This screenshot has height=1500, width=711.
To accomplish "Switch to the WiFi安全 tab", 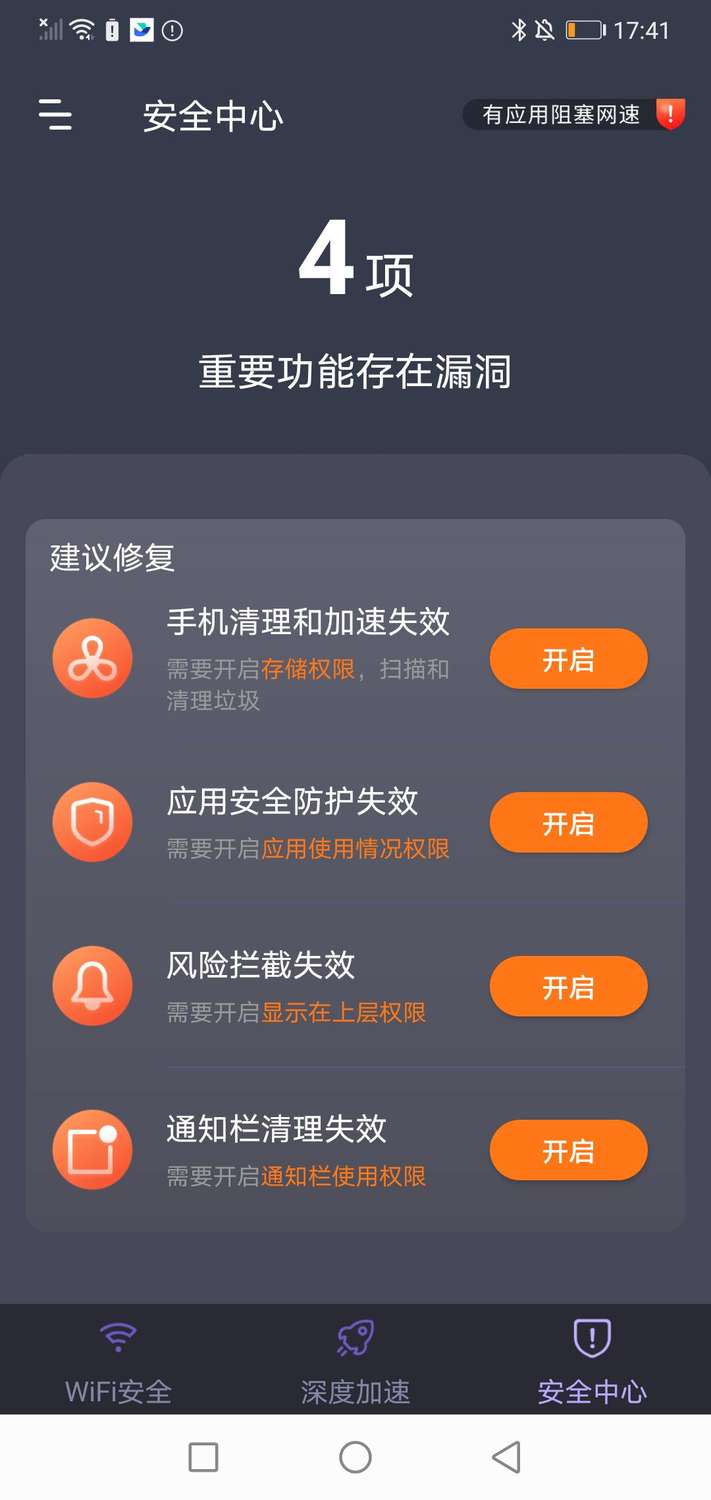I will tap(118, 1362).
